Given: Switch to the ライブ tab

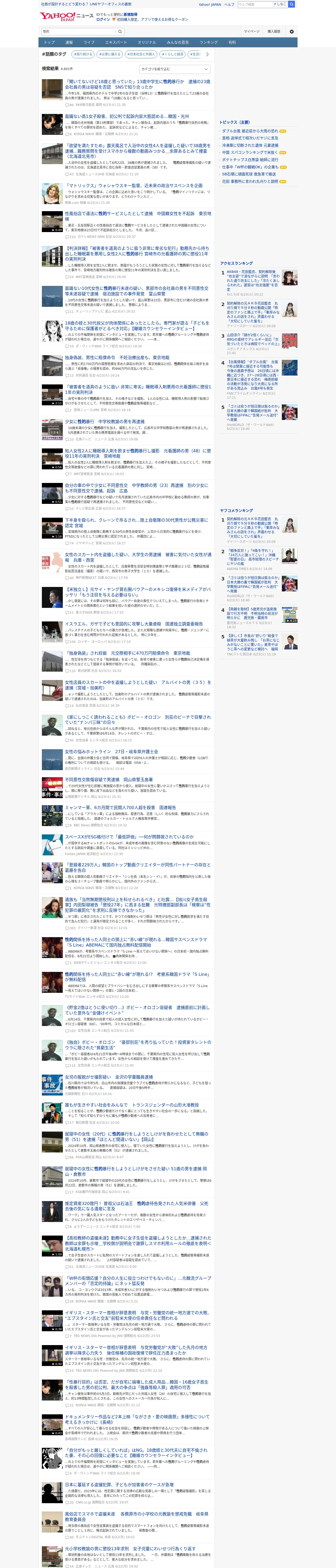Looking at the screenshot, I should 89,43.
